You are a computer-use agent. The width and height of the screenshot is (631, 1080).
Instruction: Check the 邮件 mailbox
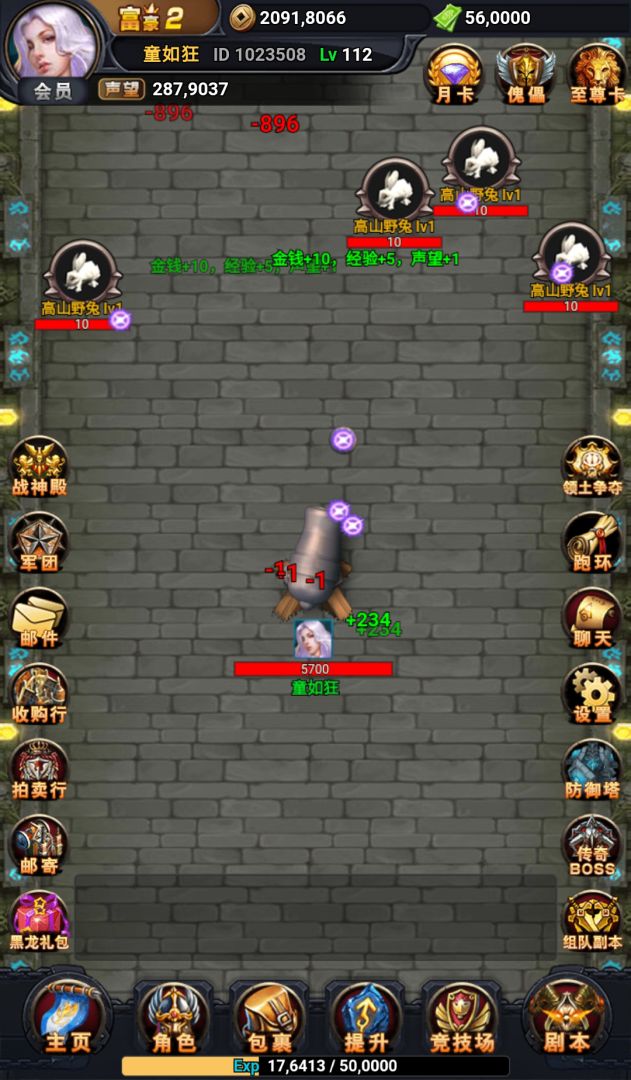tap(38, 617)
